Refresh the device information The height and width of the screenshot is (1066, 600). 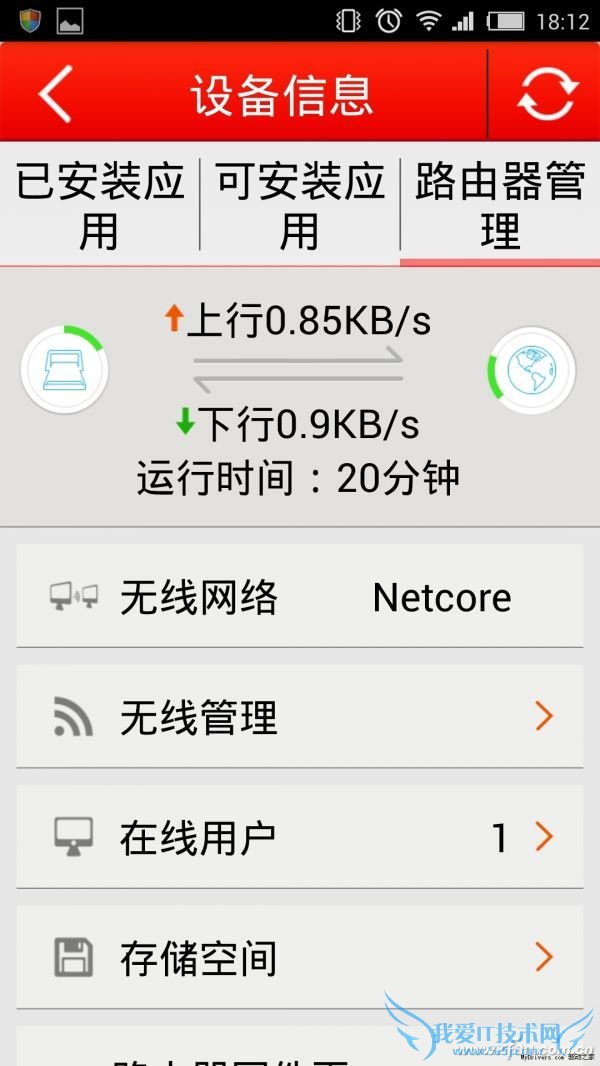click(546, 94)
